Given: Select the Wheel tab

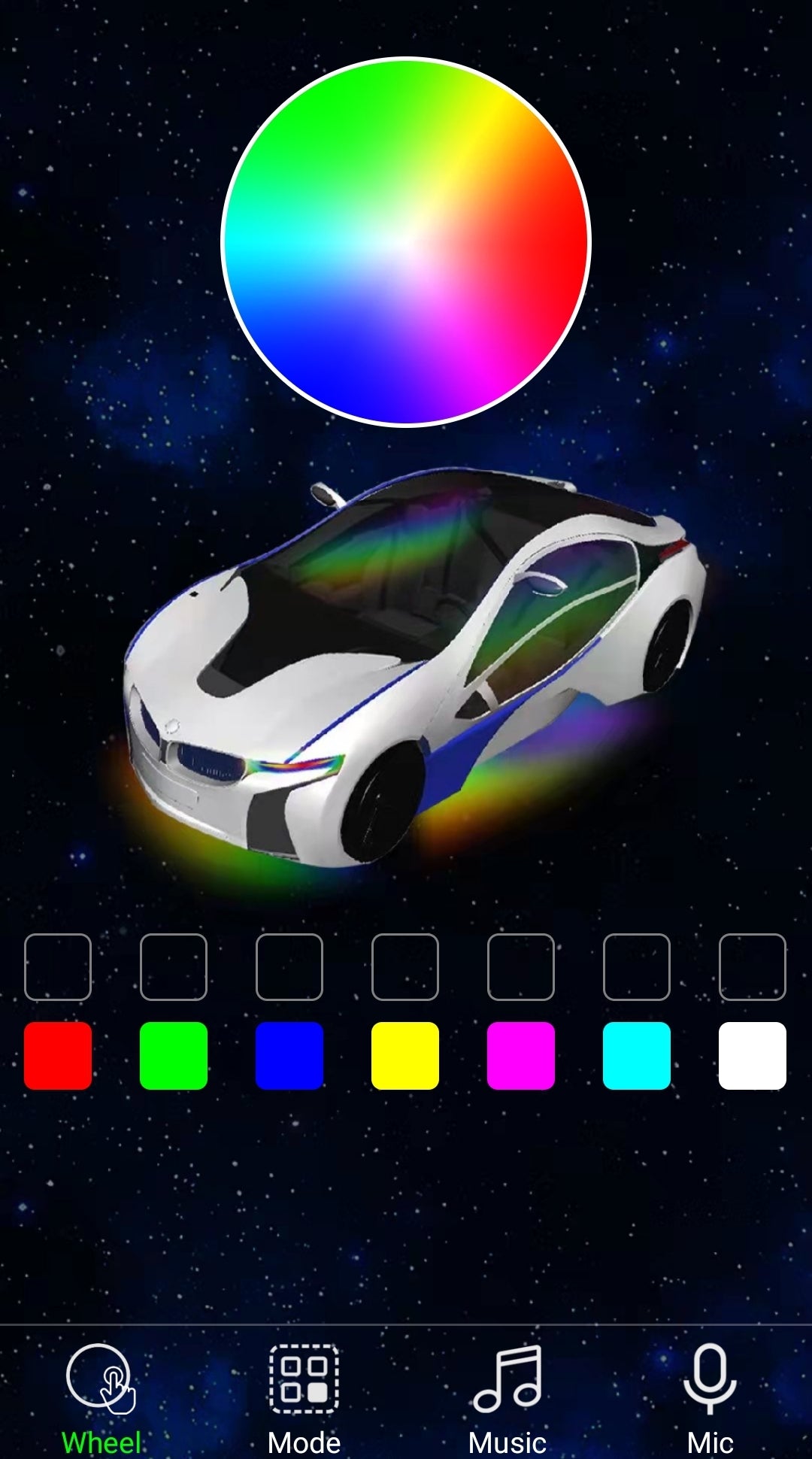Looking at the screenshot, I should pyautogui.click(x=101, y=1399).
